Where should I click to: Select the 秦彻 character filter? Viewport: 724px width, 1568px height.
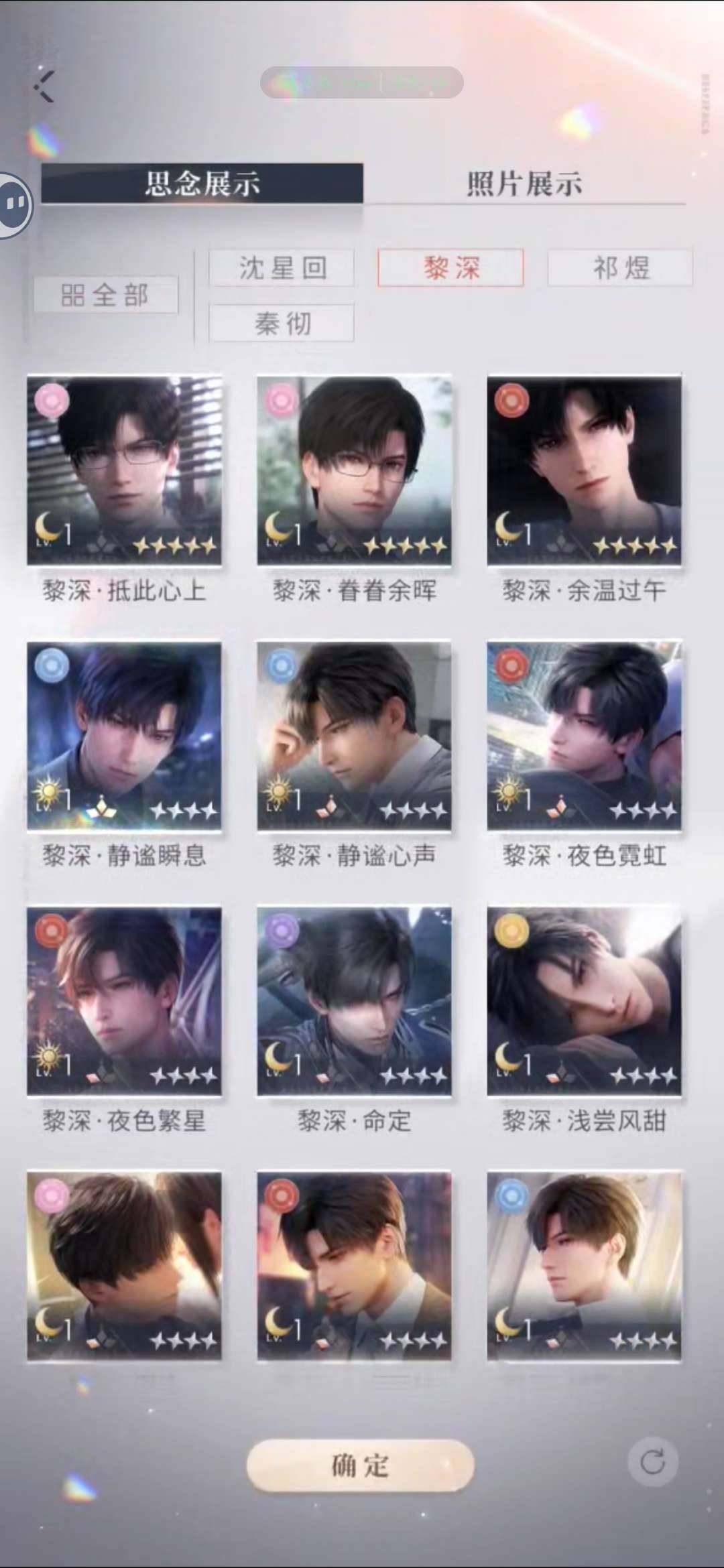click(x=281, y=324)
